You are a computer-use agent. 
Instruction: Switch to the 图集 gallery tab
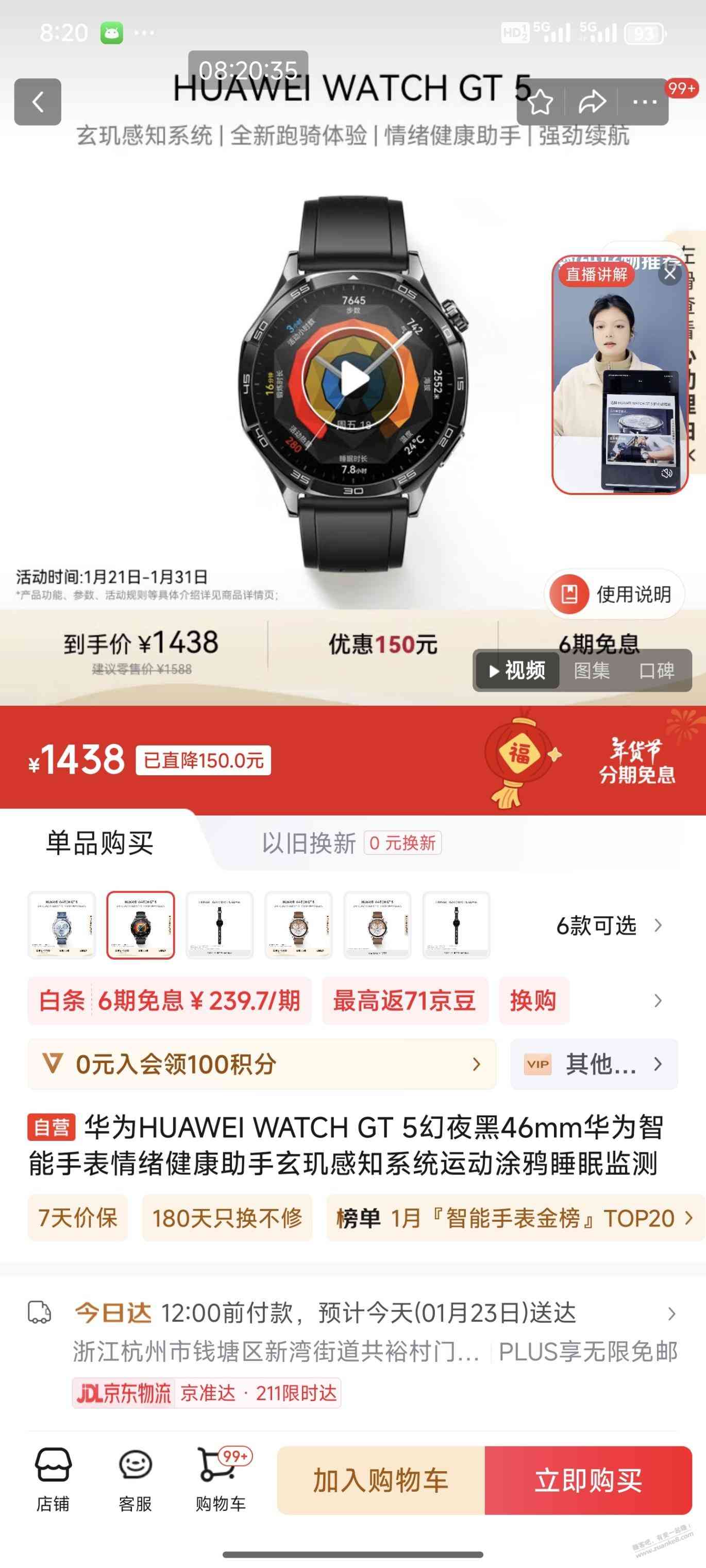click(592, 671)
